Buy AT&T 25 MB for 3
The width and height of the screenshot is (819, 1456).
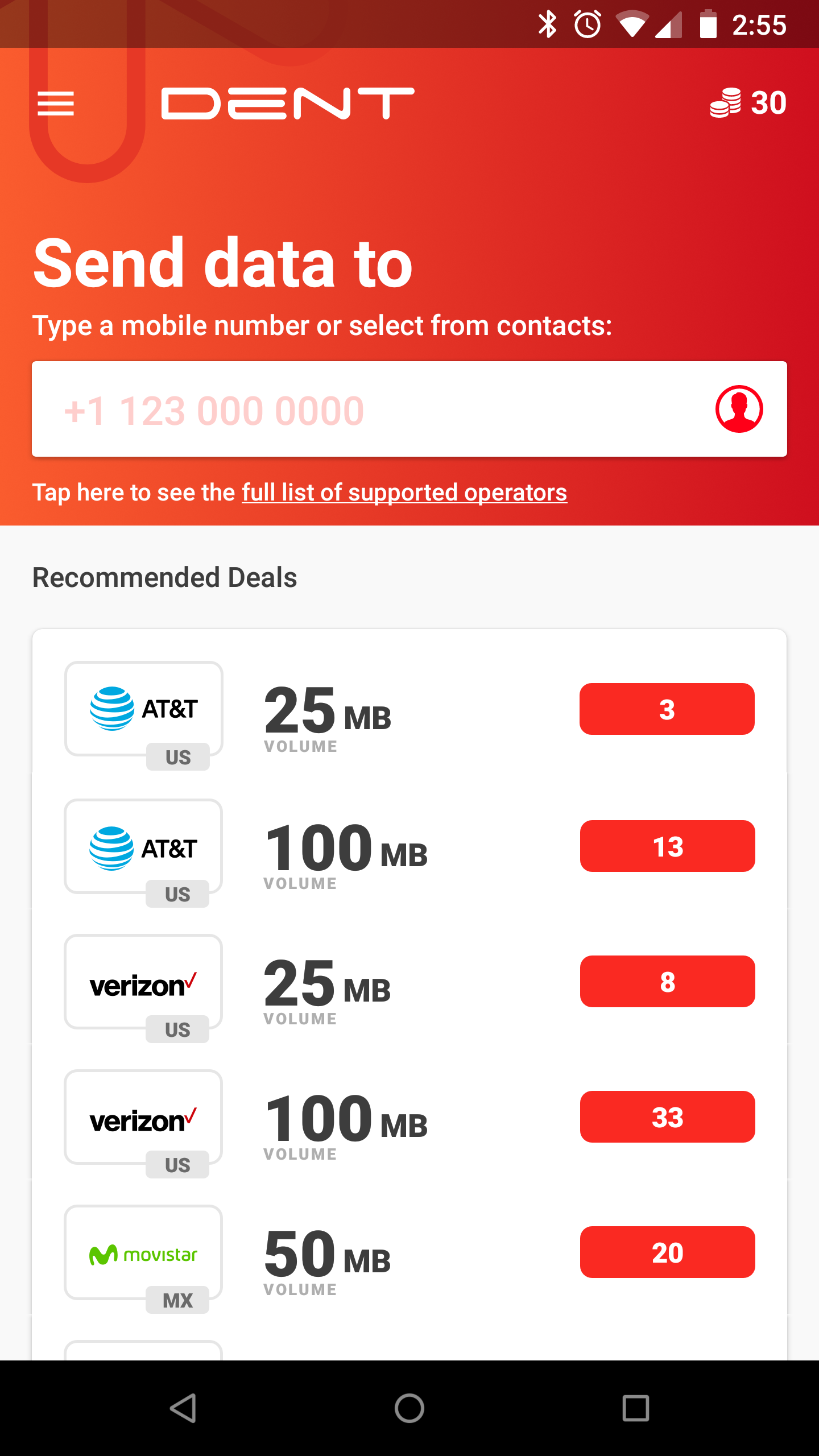pos(667,709)
